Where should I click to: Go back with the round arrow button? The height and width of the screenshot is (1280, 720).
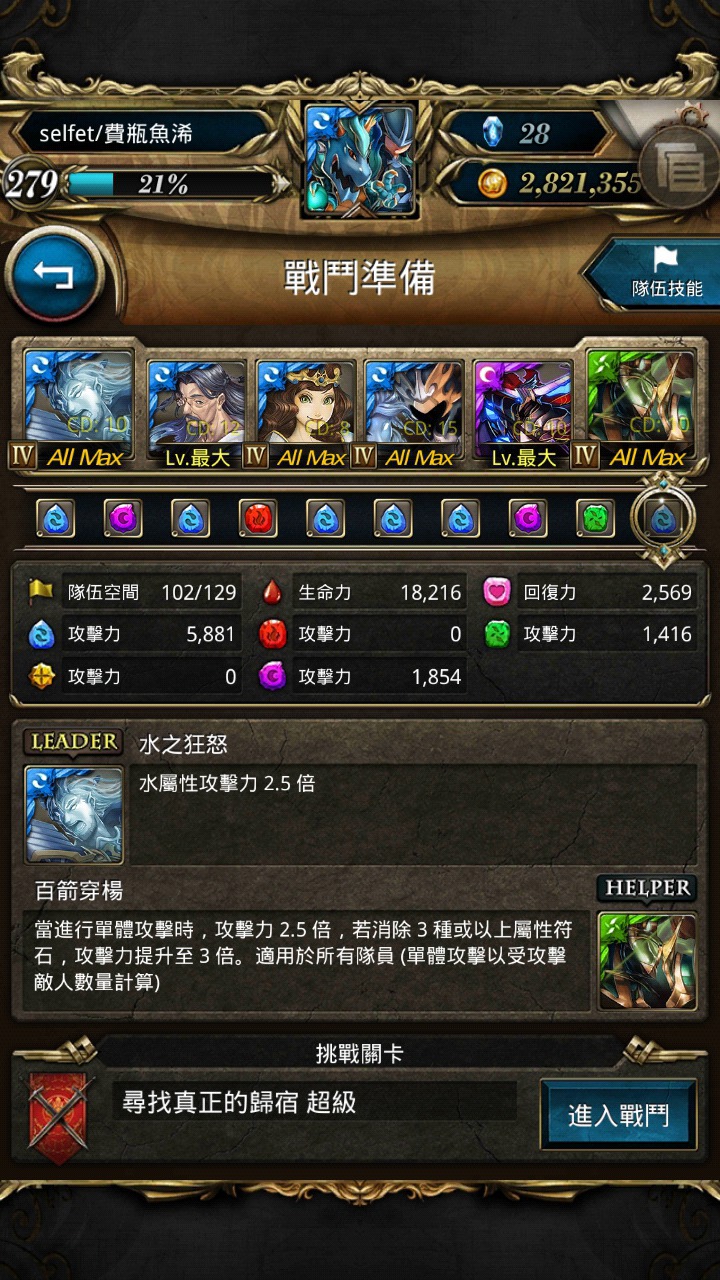click(54, 273)
